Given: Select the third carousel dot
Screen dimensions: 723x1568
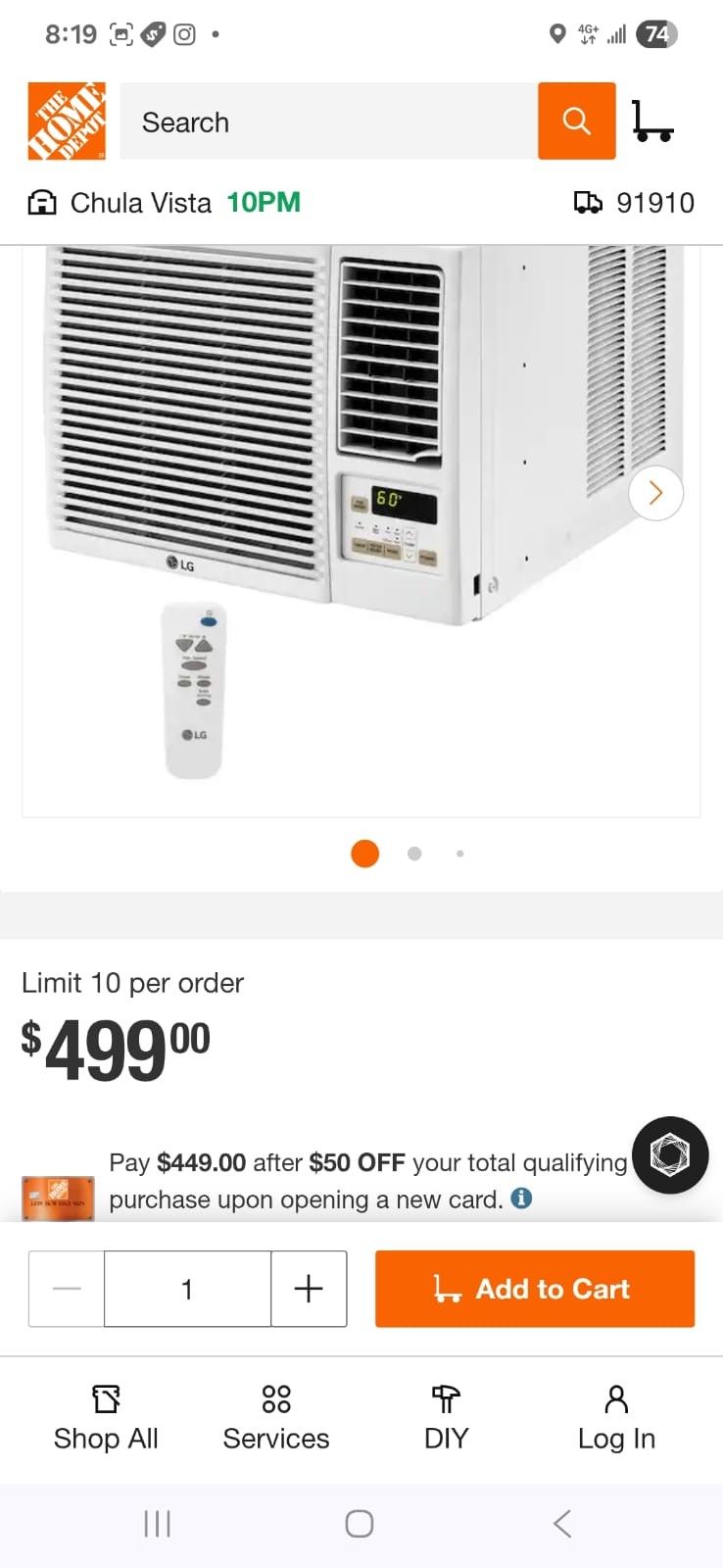Looking at the screenshot, I should 459,854.
